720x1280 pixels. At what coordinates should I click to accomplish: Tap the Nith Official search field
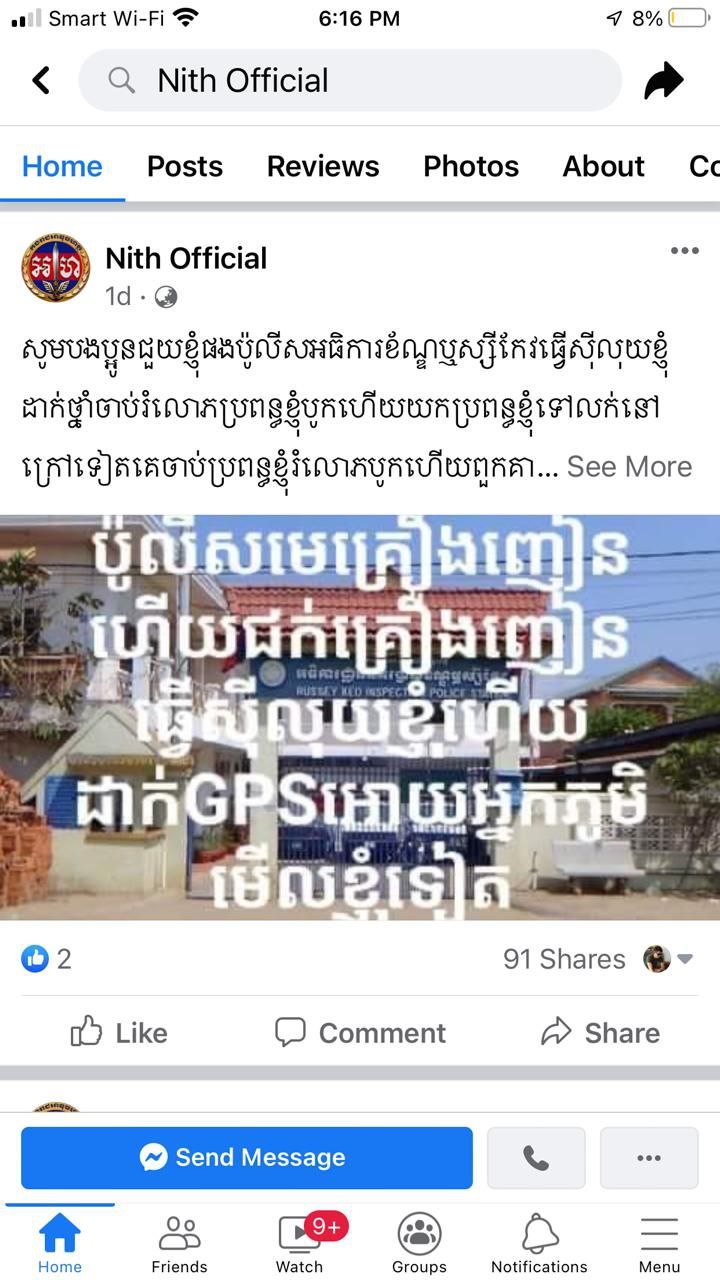click(350, 80)
